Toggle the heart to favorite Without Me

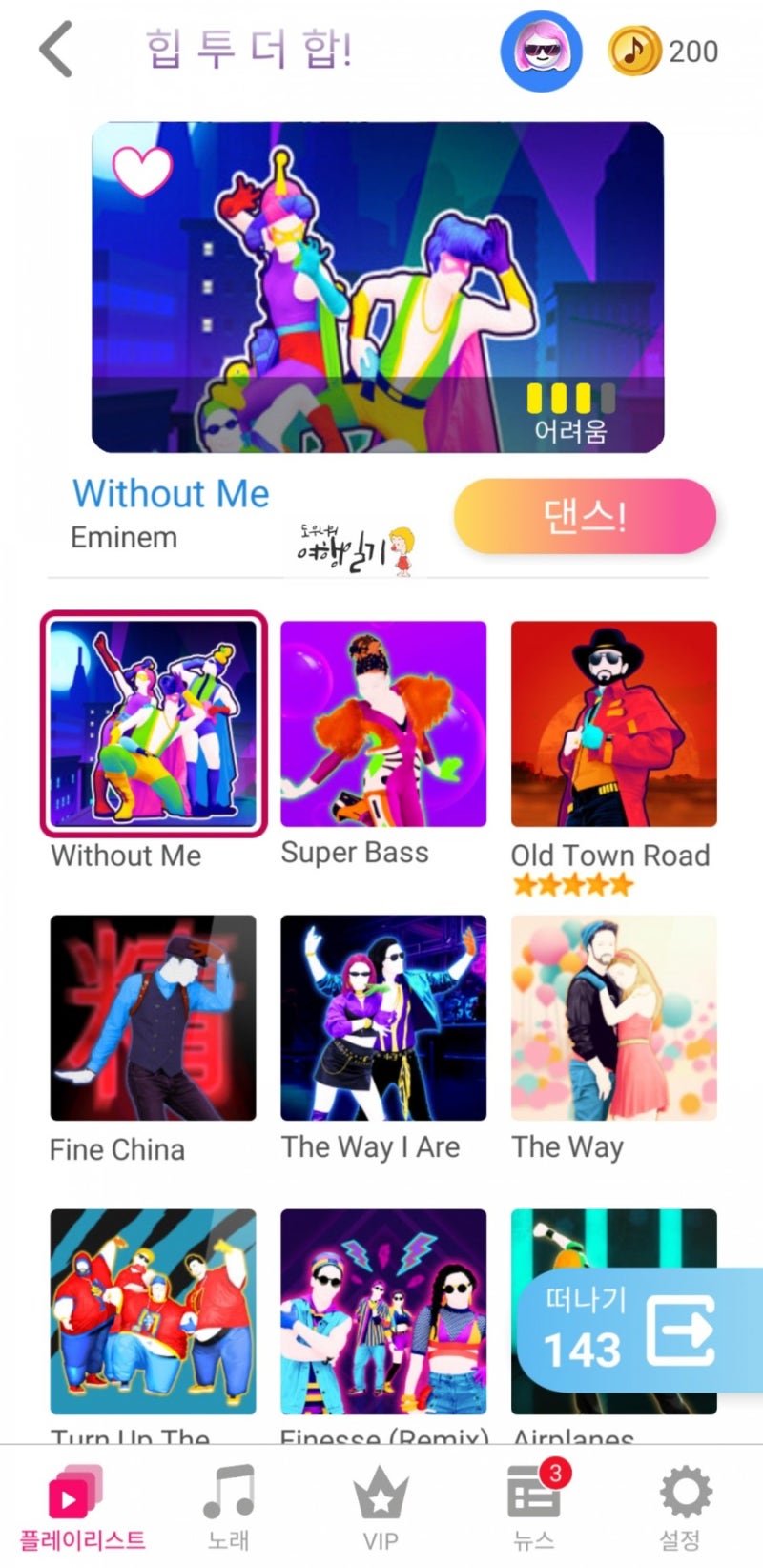coord(144,168)
